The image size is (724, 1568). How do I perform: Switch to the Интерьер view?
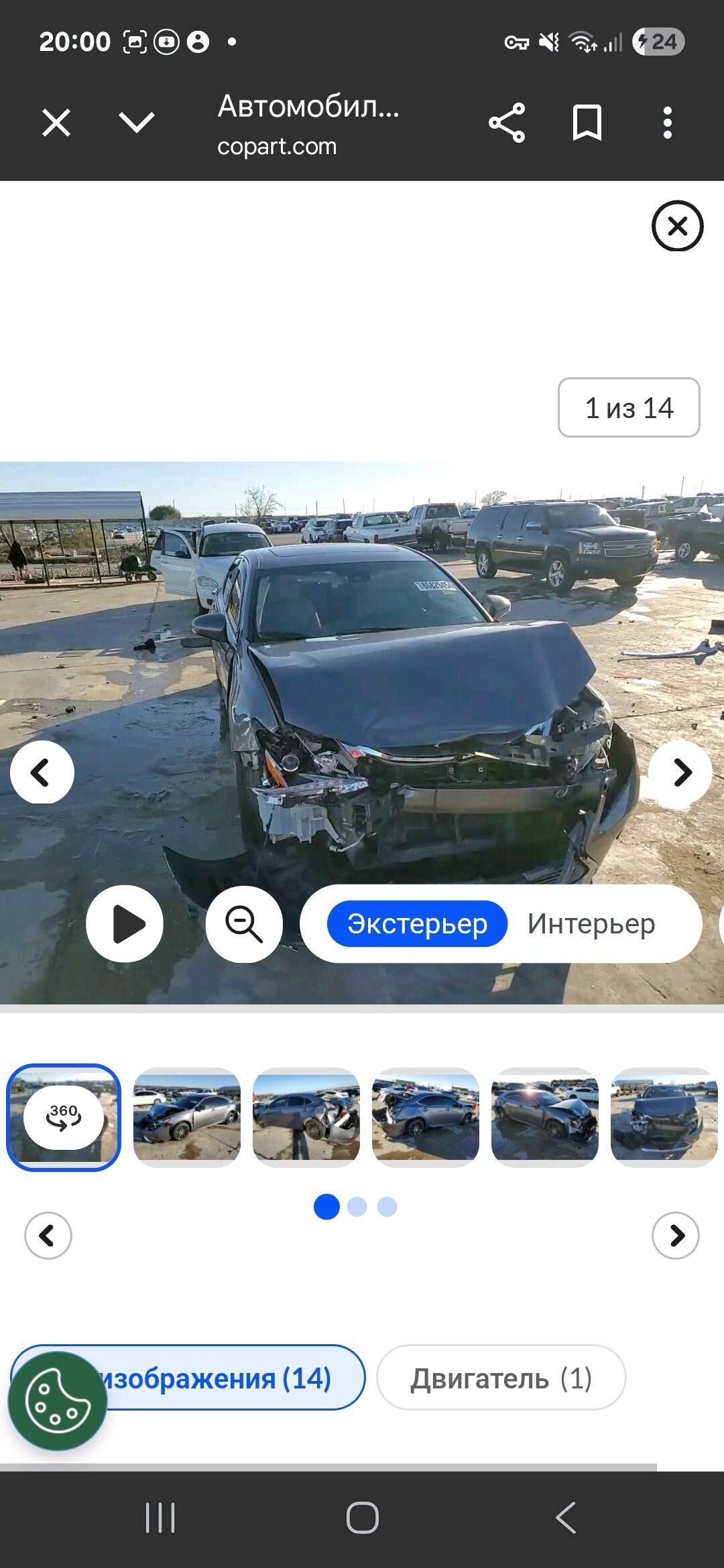591,924
